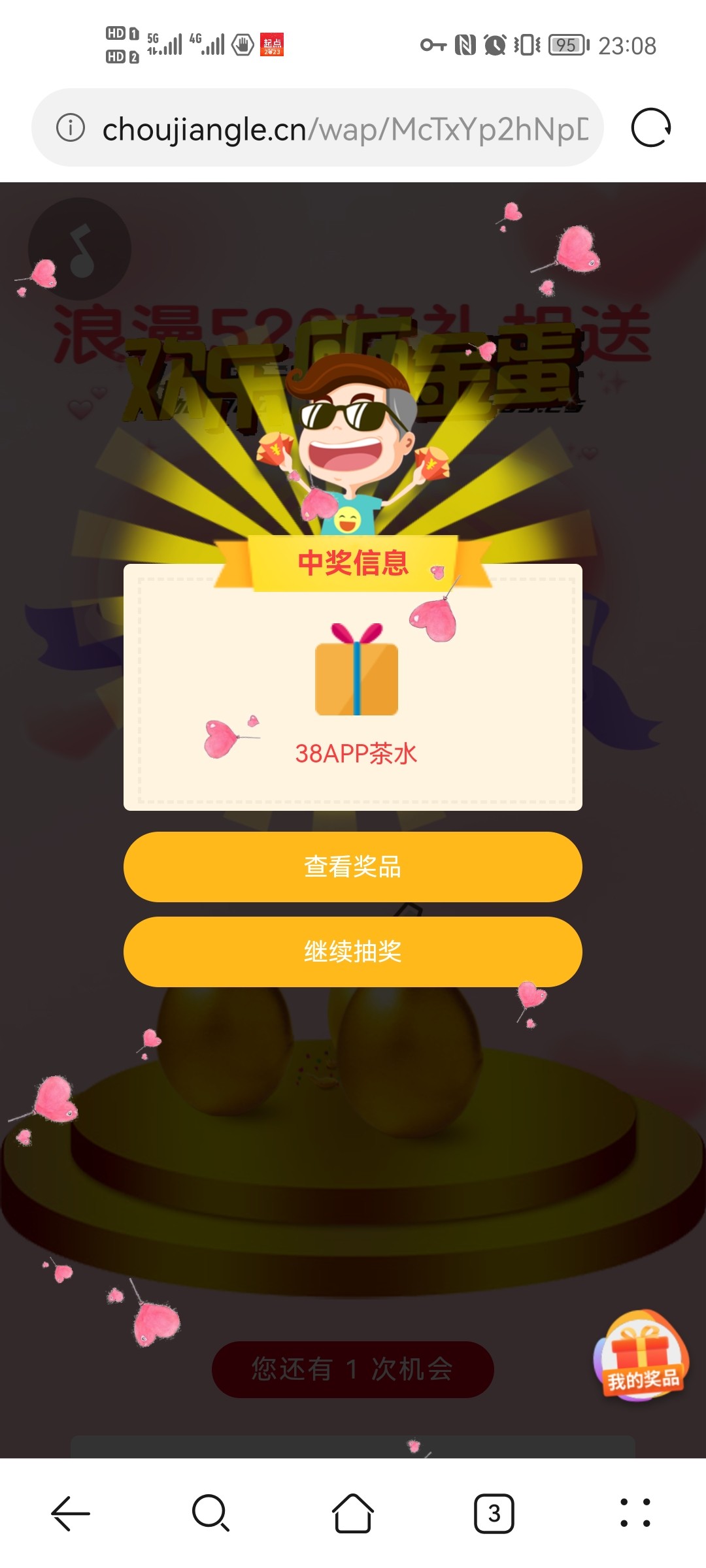Open the tab switcher showing 3 tabs
The image size is (706, 1568).
pos(494,1512)
